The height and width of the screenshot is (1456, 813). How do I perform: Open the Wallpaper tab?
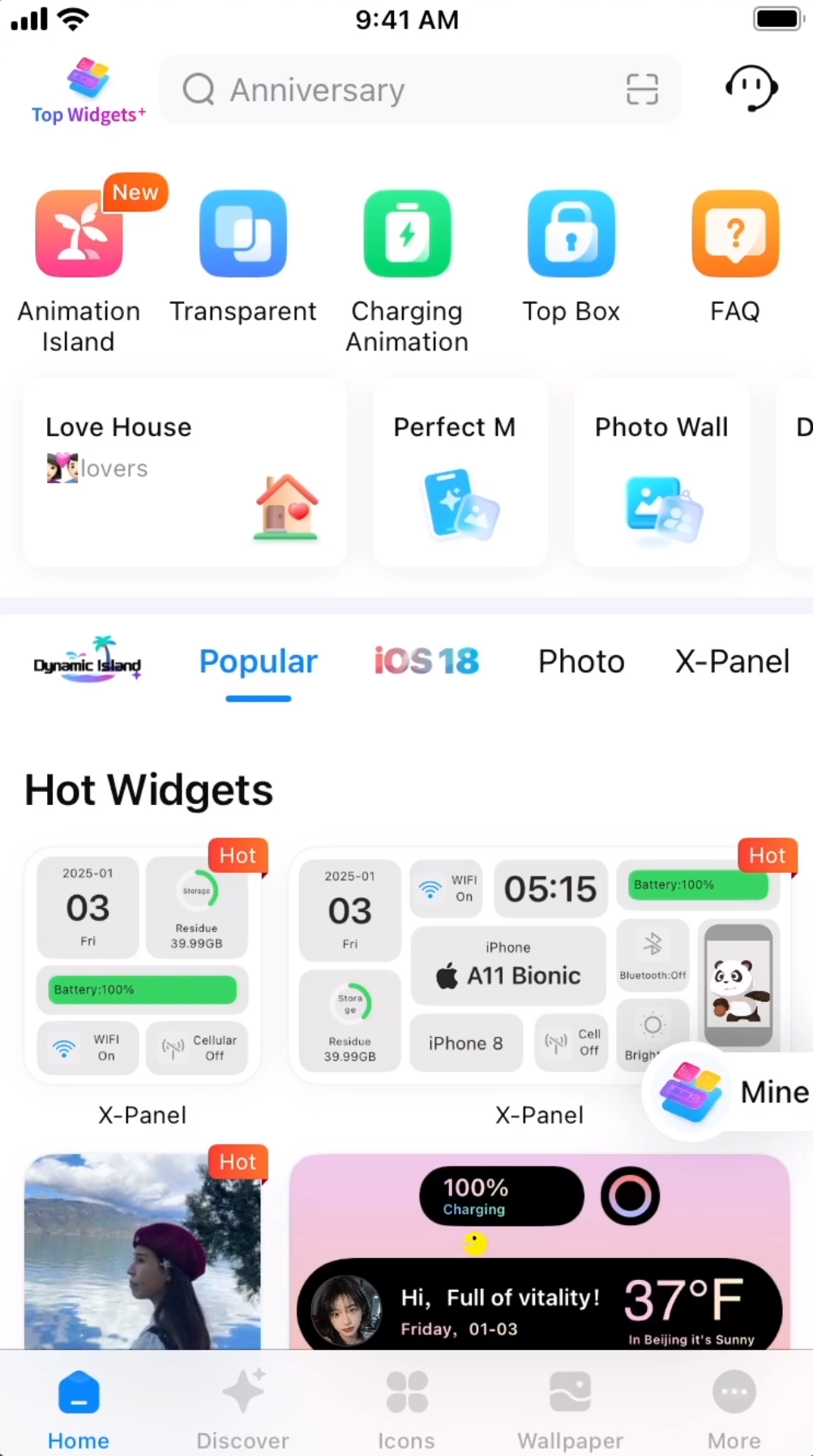(570, 1409)
